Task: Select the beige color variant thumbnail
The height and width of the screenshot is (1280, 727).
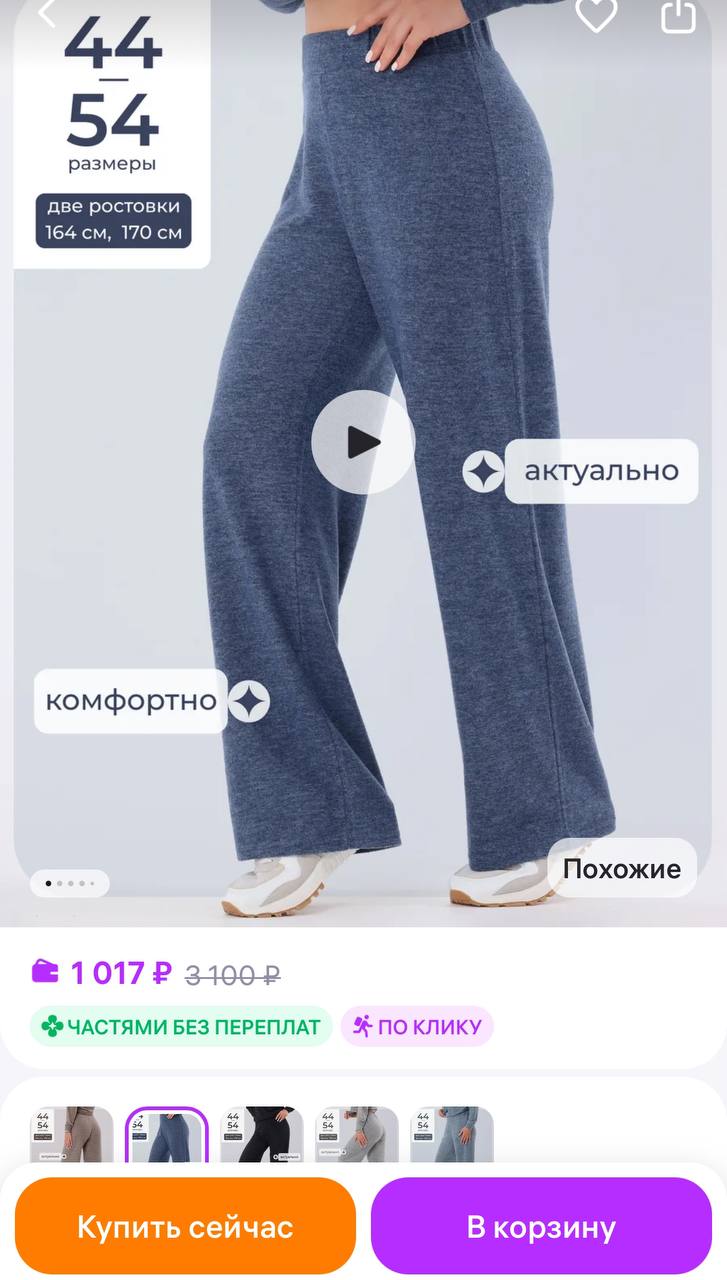Action: click(72, 1135)
